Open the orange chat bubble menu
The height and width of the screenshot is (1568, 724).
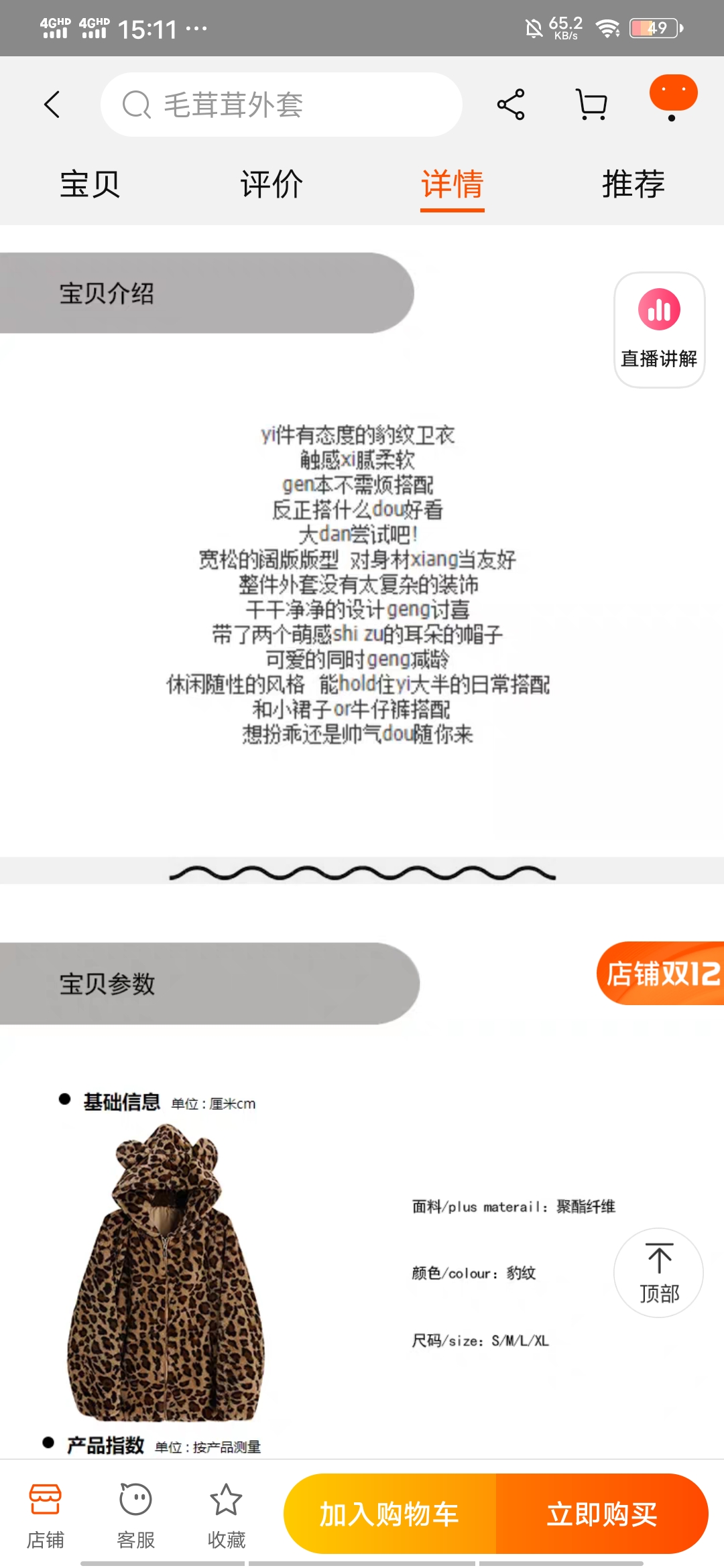coord(673,95)
